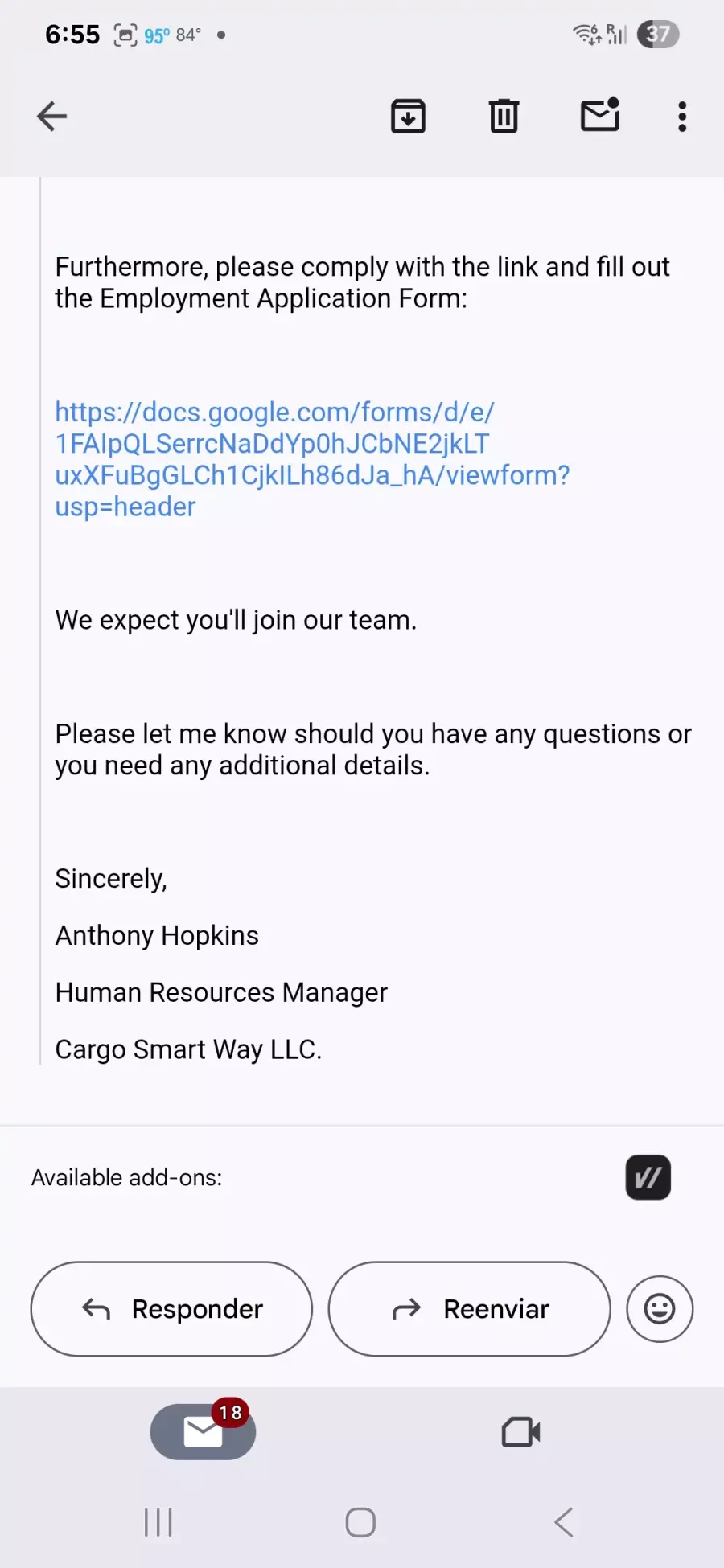Open the more options menu
724x1568 pixels.
[682, 117]
